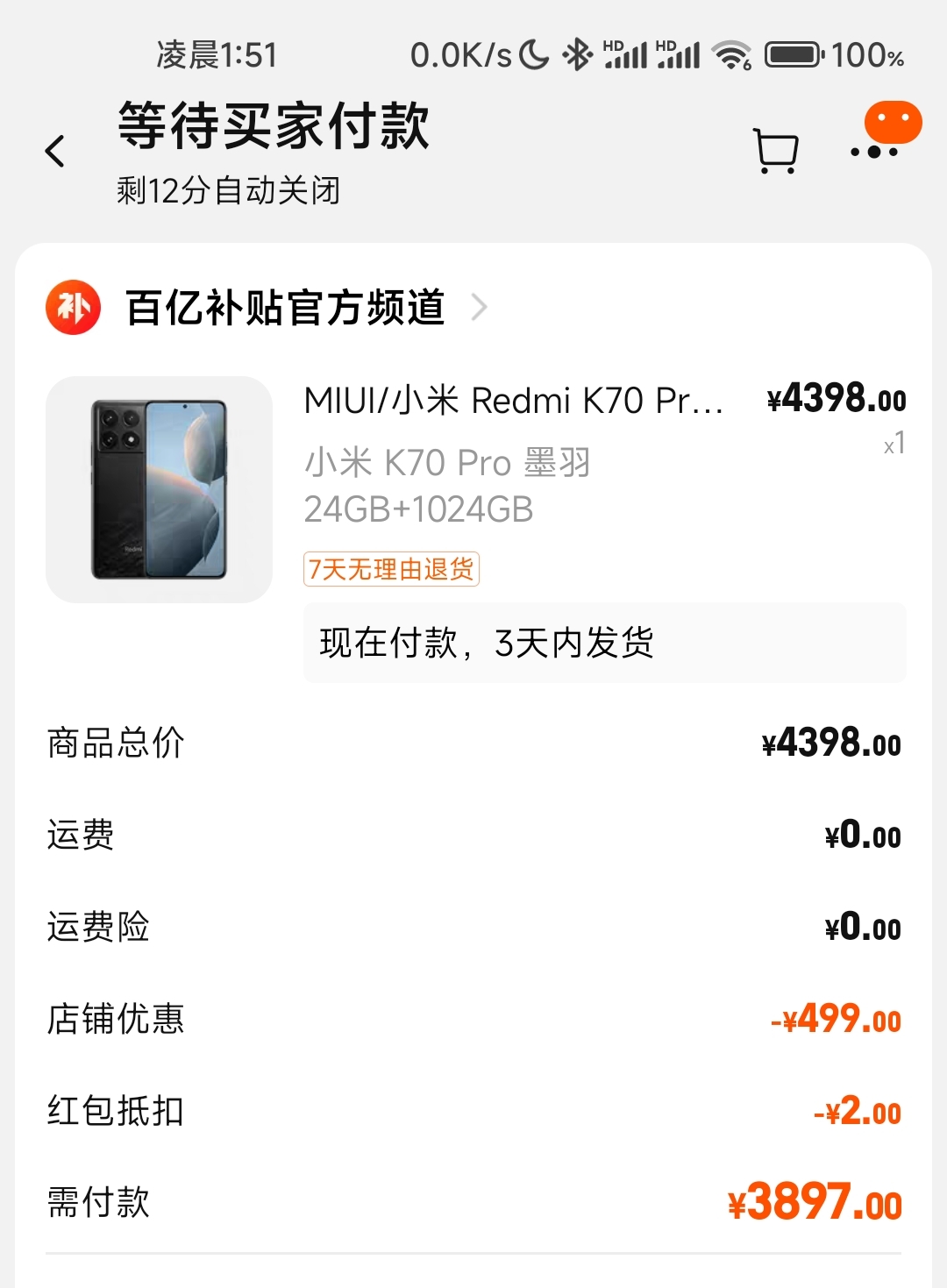Open the 店铺优惠 -¥499 discount detail
Viewport: 947px width, 1288px height.
[473, 1018]
